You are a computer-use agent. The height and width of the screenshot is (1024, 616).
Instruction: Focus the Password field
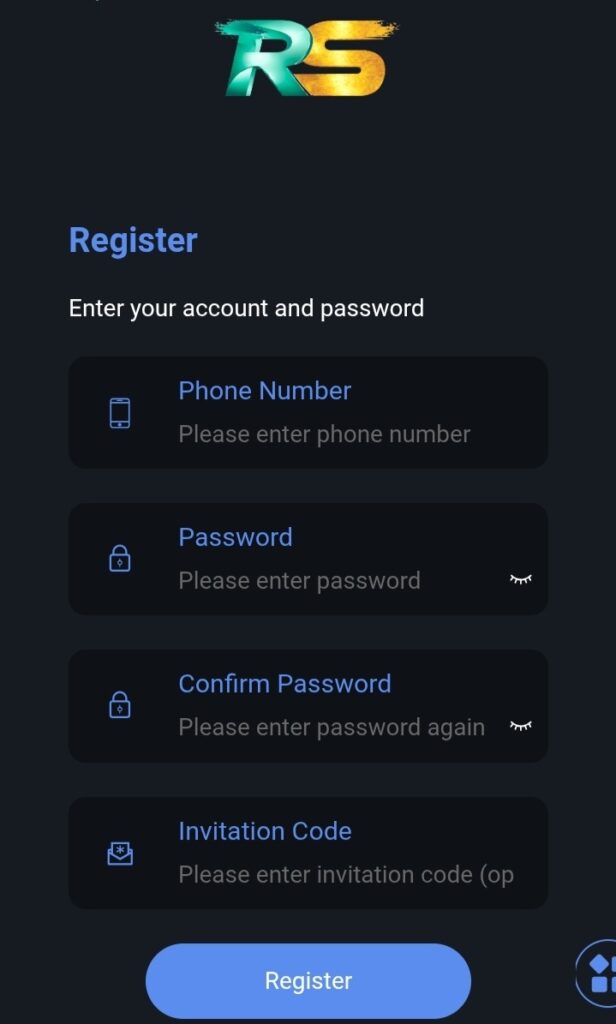point(330,581)
